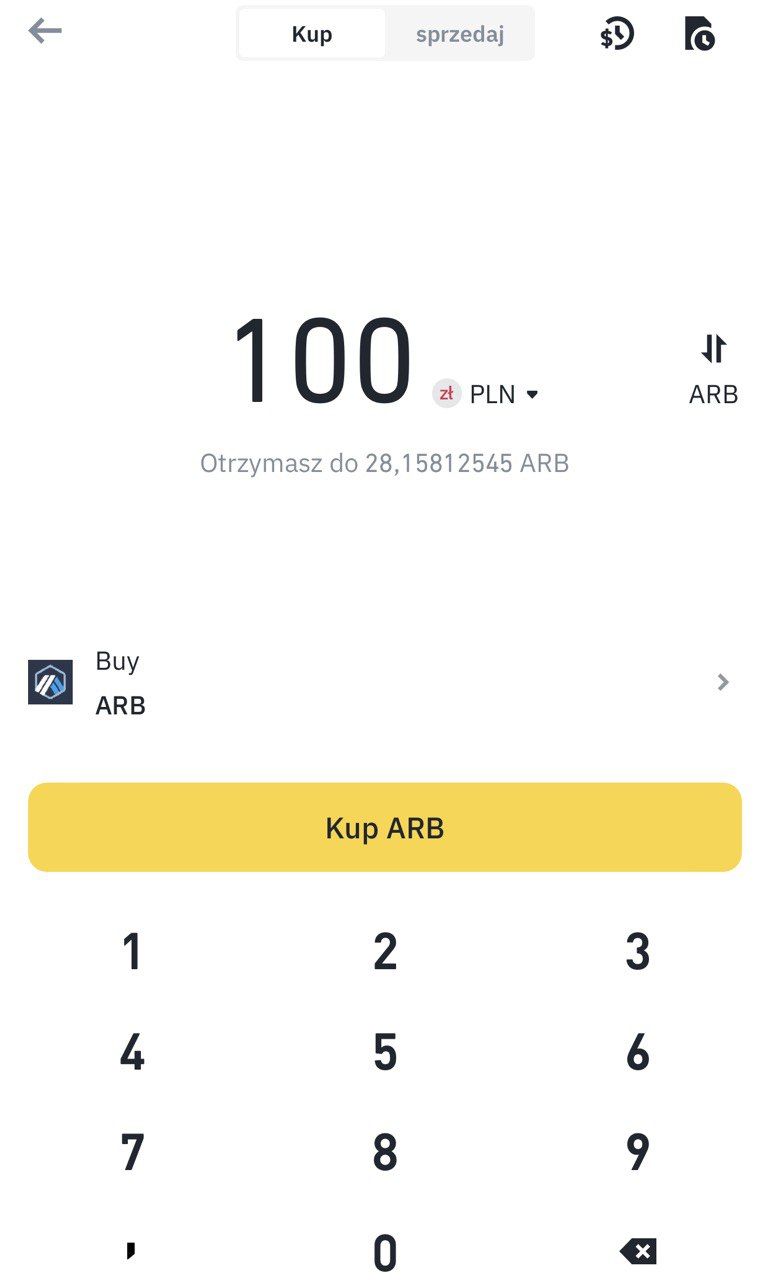Go back using the top arrow
Screen dimensions: 770x1280
click(x=45, y=32)
